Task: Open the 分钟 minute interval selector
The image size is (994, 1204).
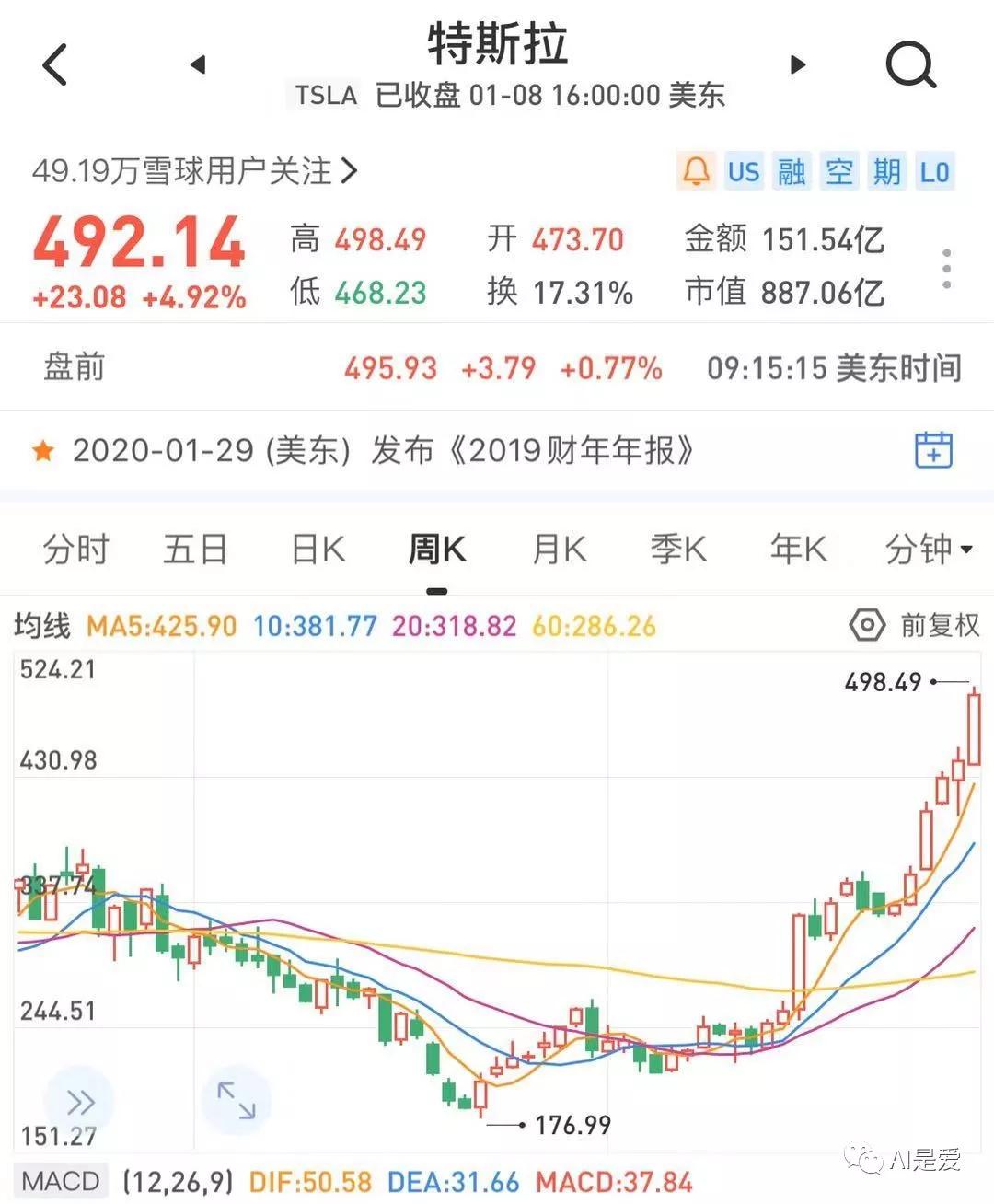Action: pos(924,549)
